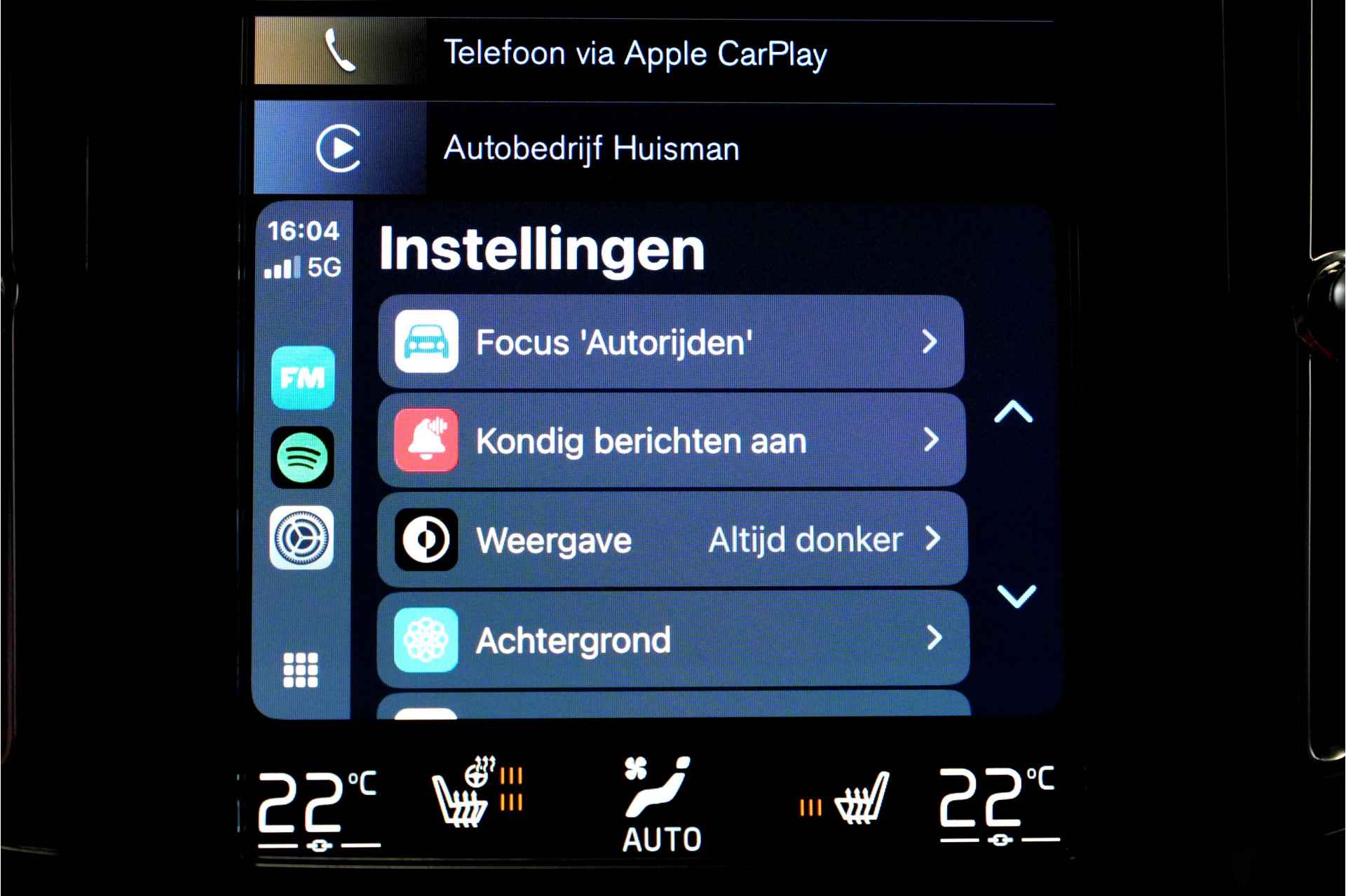Image resolution: width=1346 pixels, height=896 pixels.
Task: Open the Settings app icon in sidebar
Action: coord(302,538)
